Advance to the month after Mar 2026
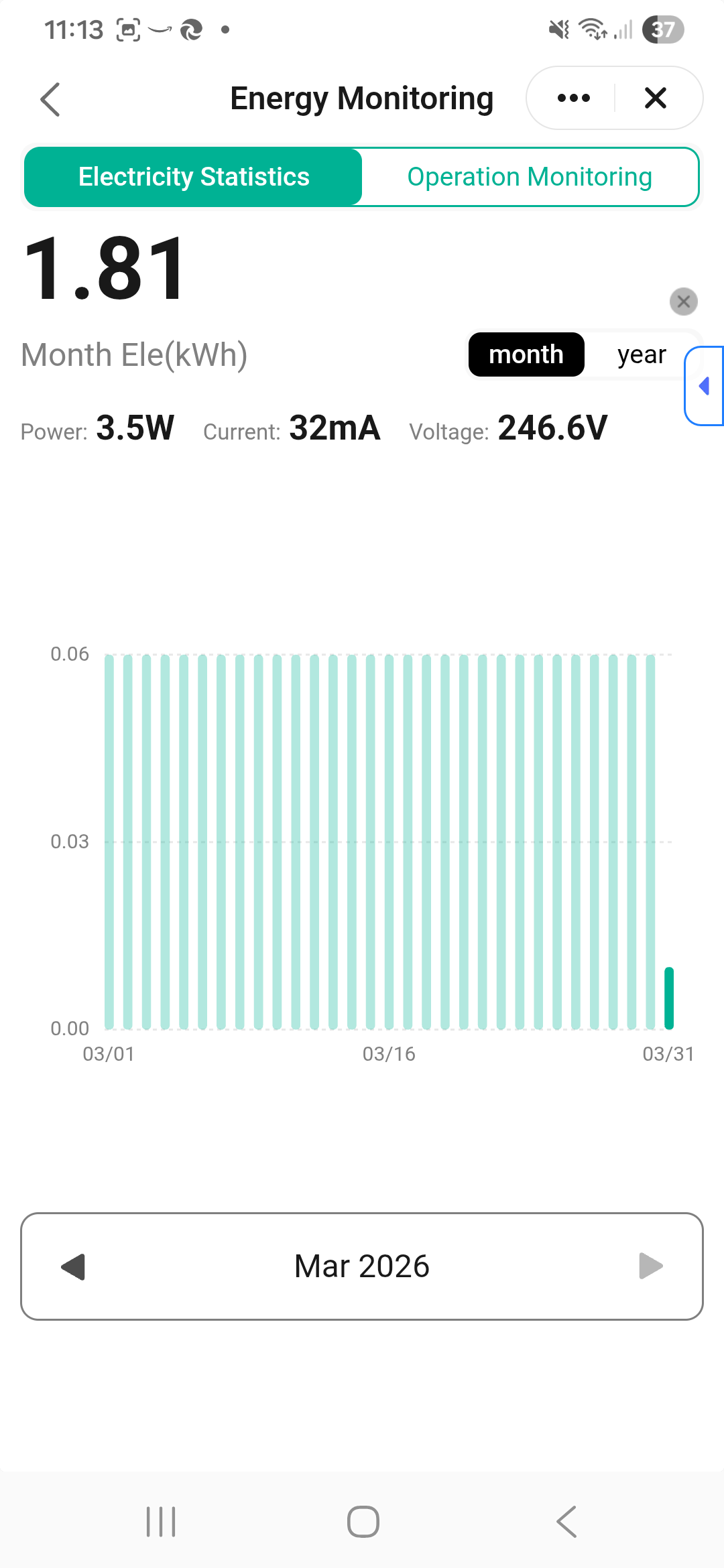The image size is (724, 1568). [650, 1266]
